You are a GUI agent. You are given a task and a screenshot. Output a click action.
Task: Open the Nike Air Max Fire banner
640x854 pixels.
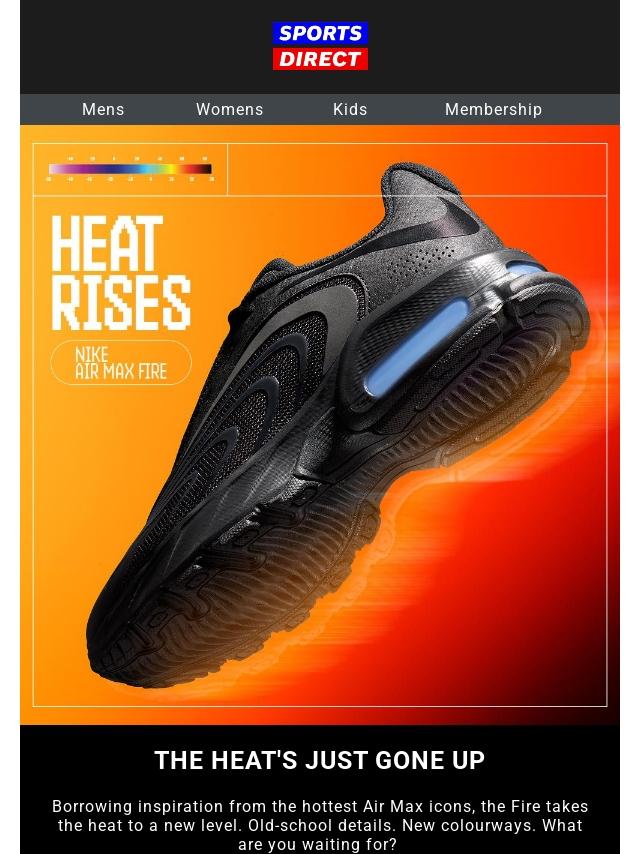click(x=320, y=425)
